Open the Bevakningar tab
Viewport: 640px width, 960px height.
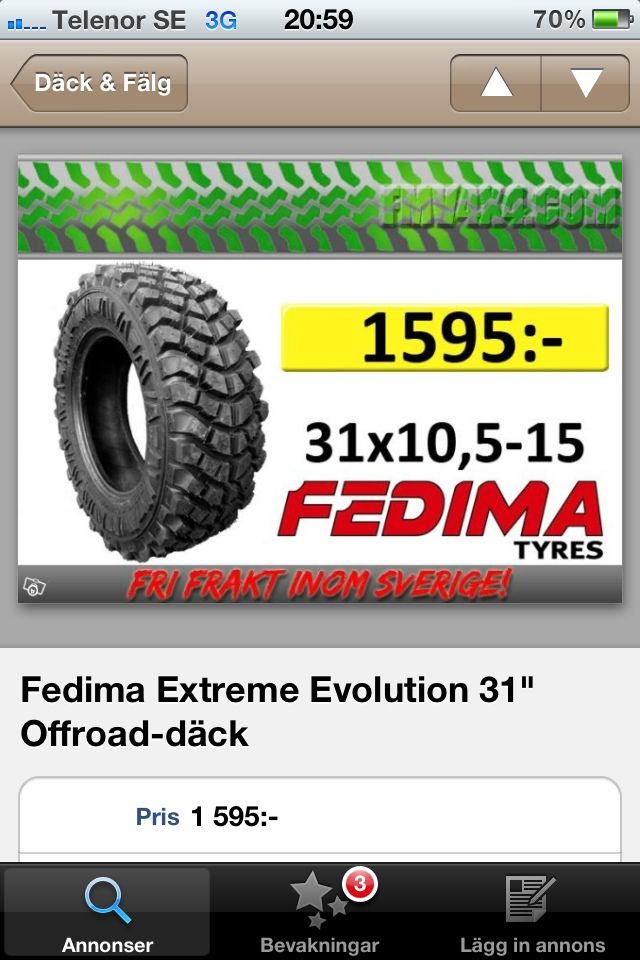pyautogui.click(x=320, y=912)
